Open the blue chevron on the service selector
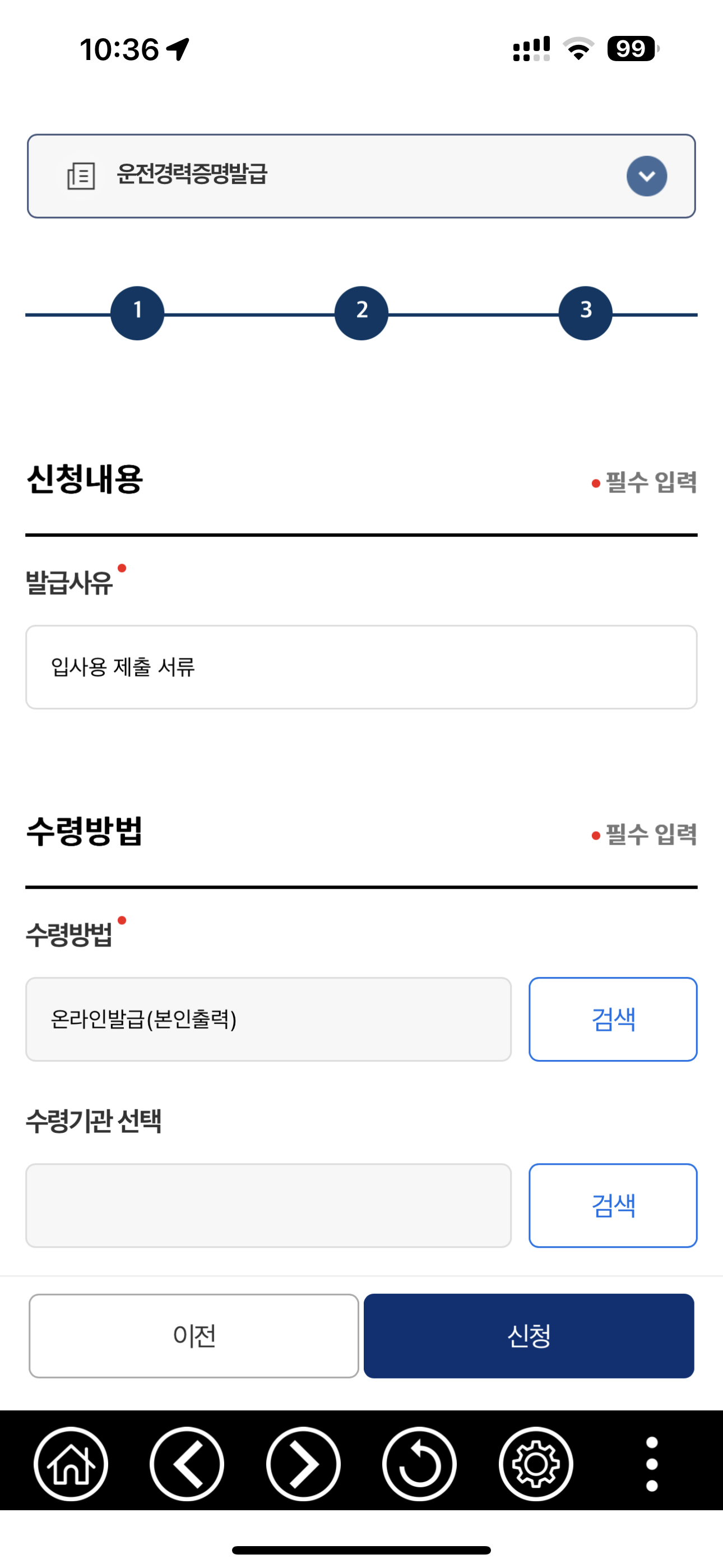 pyautogui.click(x=647, y=176)
